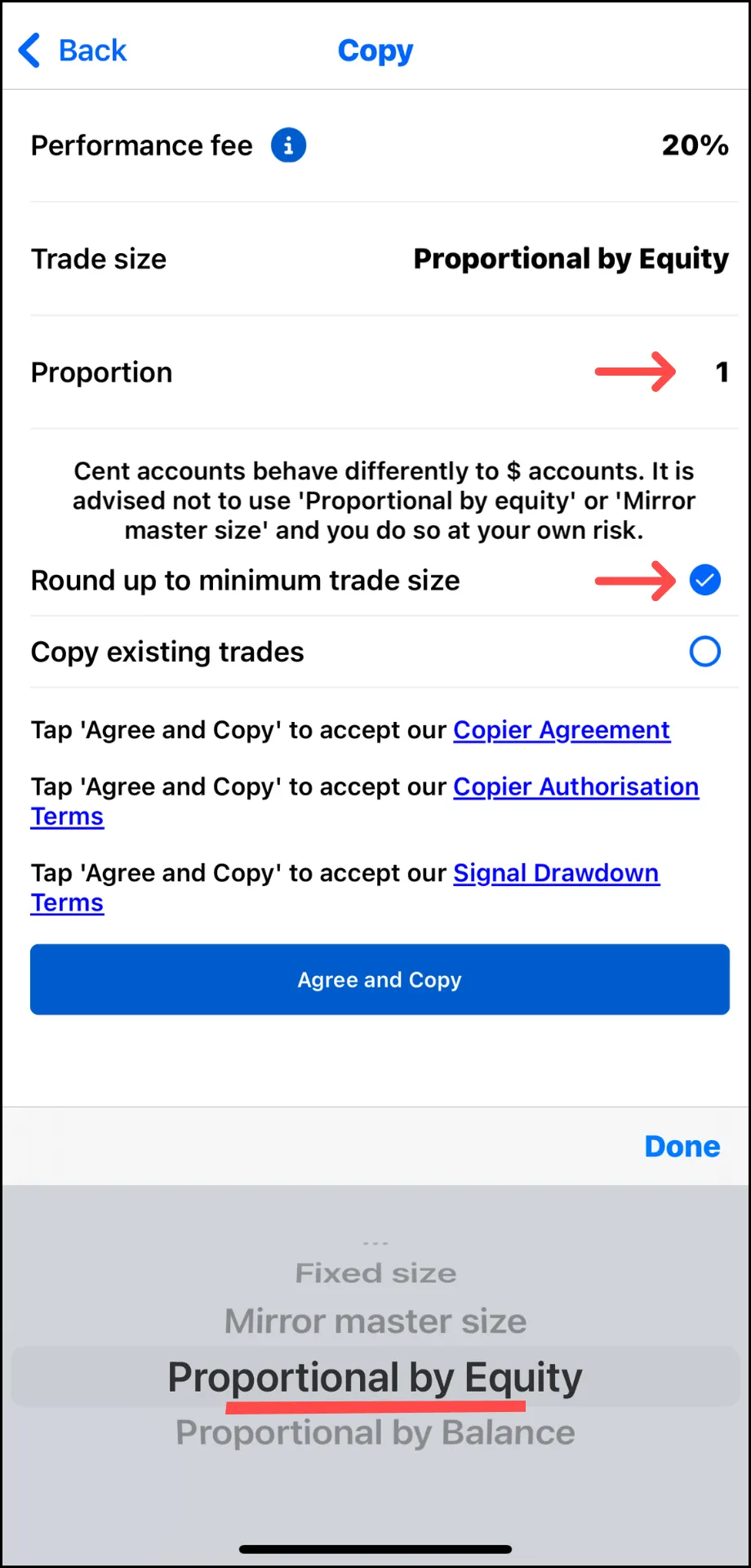Screen dimensions: 751x1568
Task: Pick Proportional by Balance option
Action: point(375,1433)
